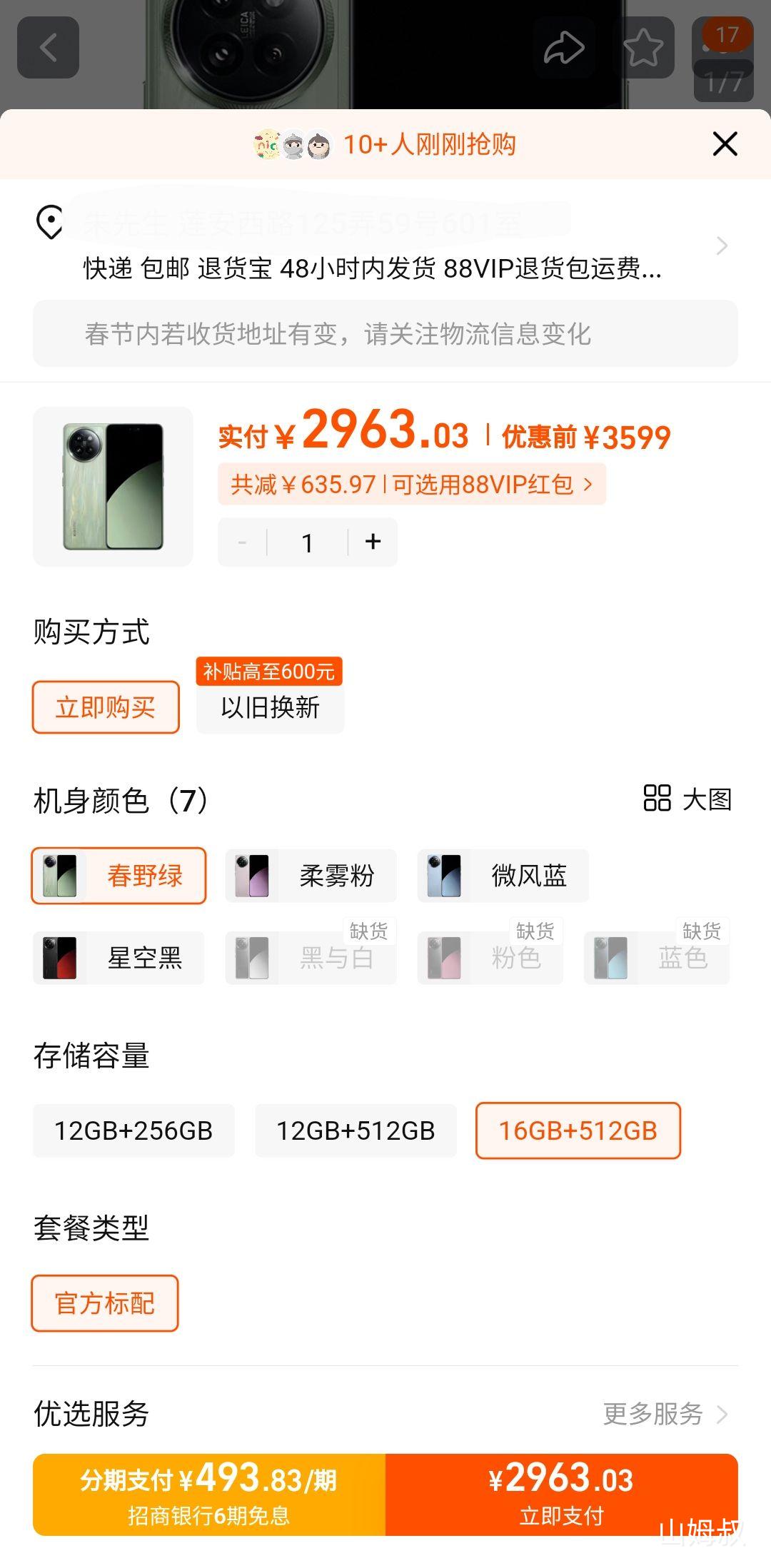Select 立即购买 purchase method

(106, 707)
